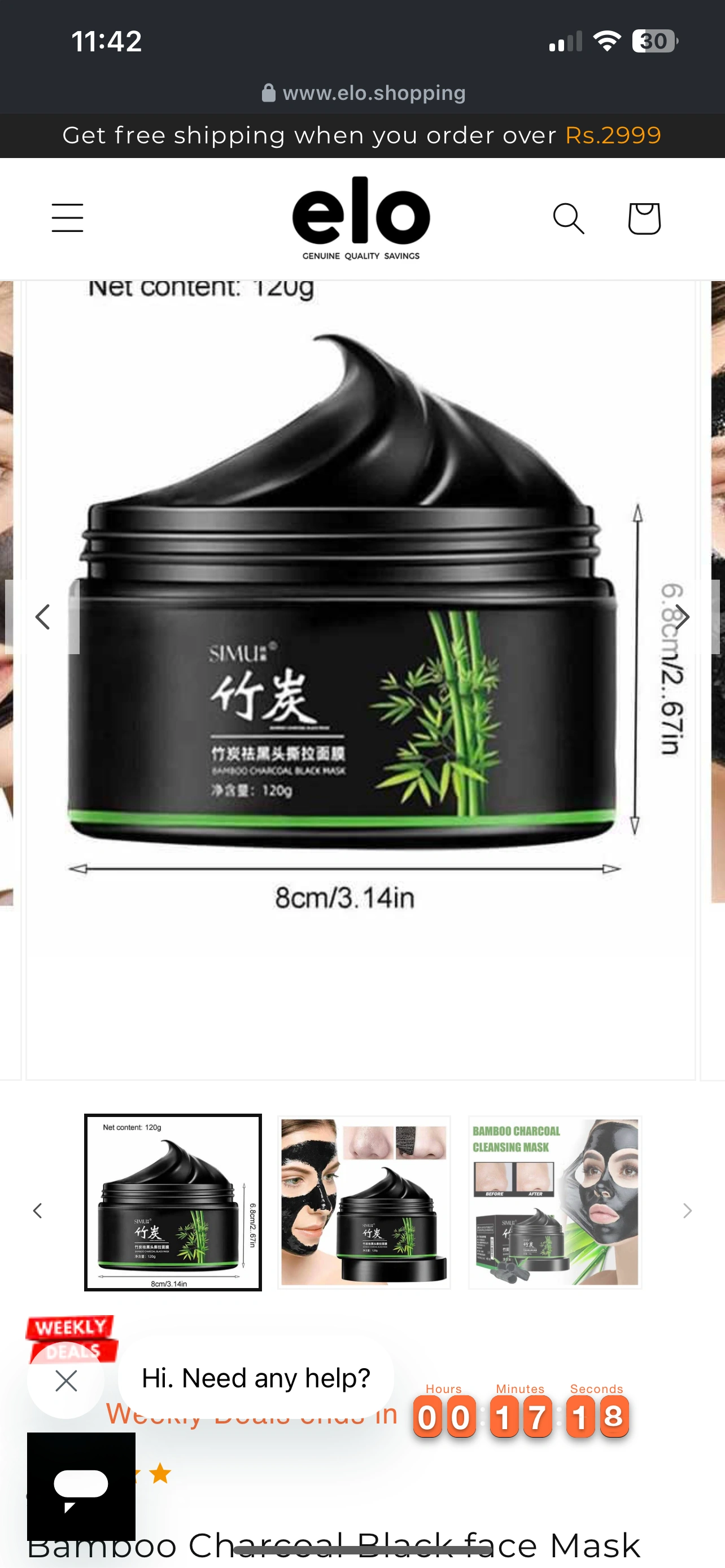Select the jar dimensions thumbnail

point(173,1203)
